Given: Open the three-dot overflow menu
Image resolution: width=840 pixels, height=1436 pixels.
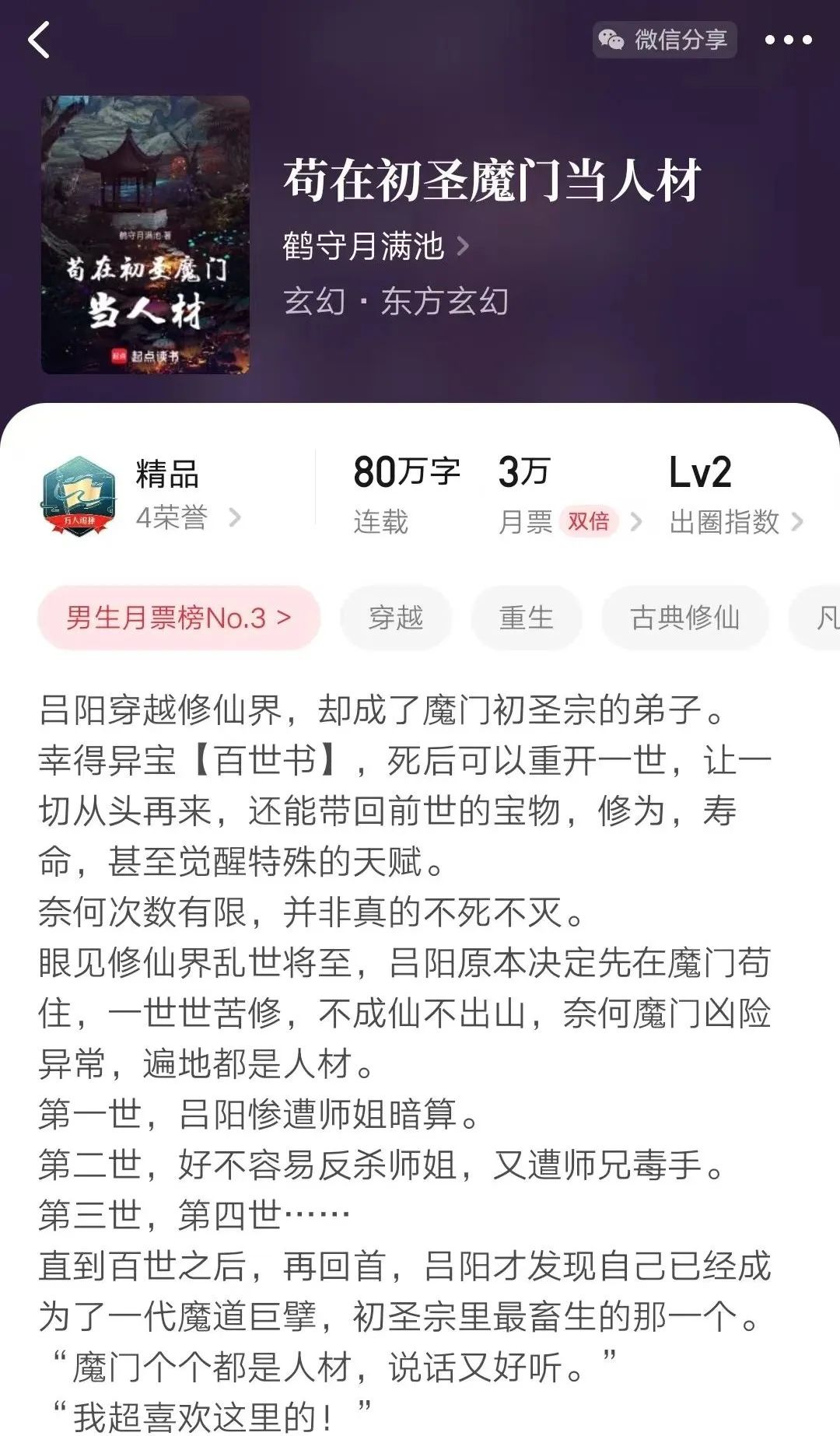Looking at the screenshot, I should pyautogui.click(x=788, y=40).
